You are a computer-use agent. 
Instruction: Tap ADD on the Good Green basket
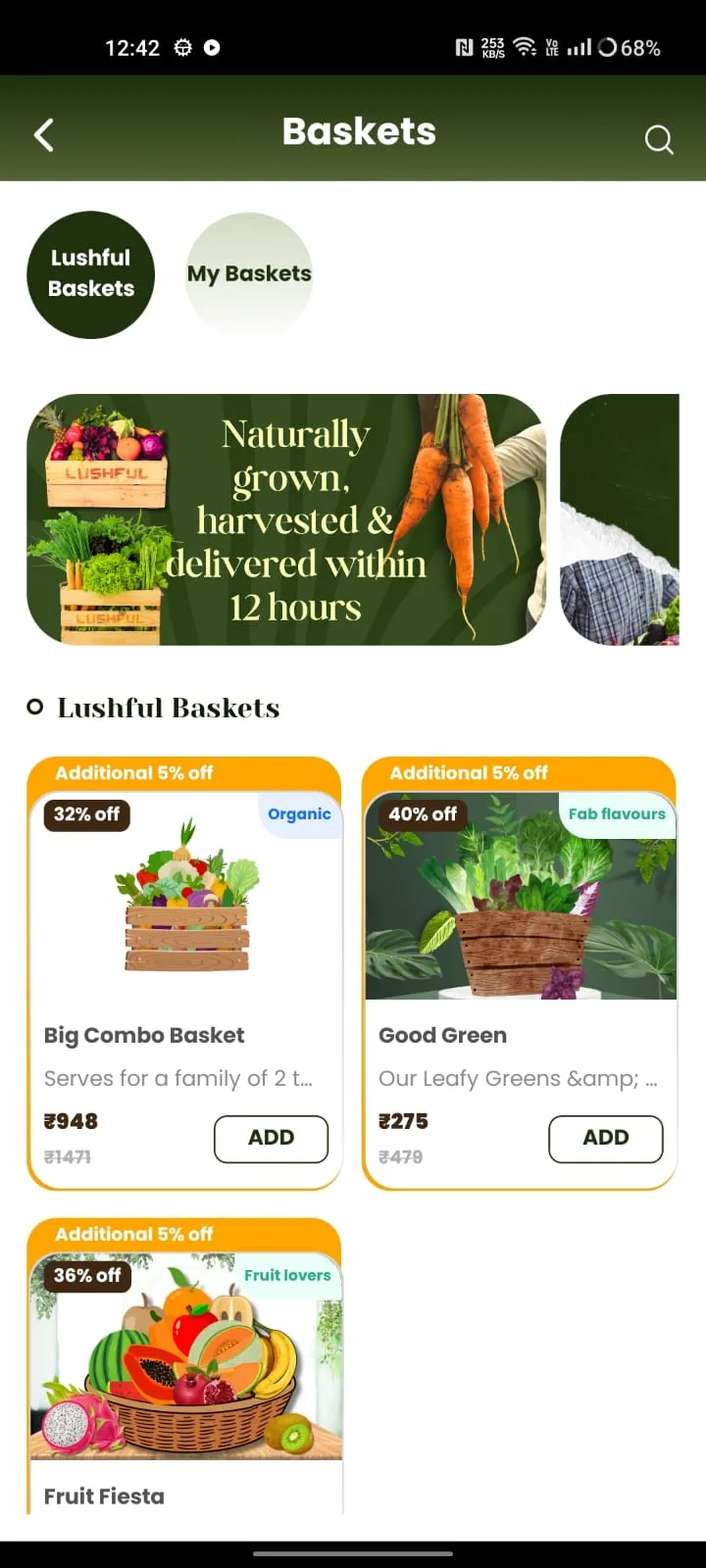(x=606, y=1138)
